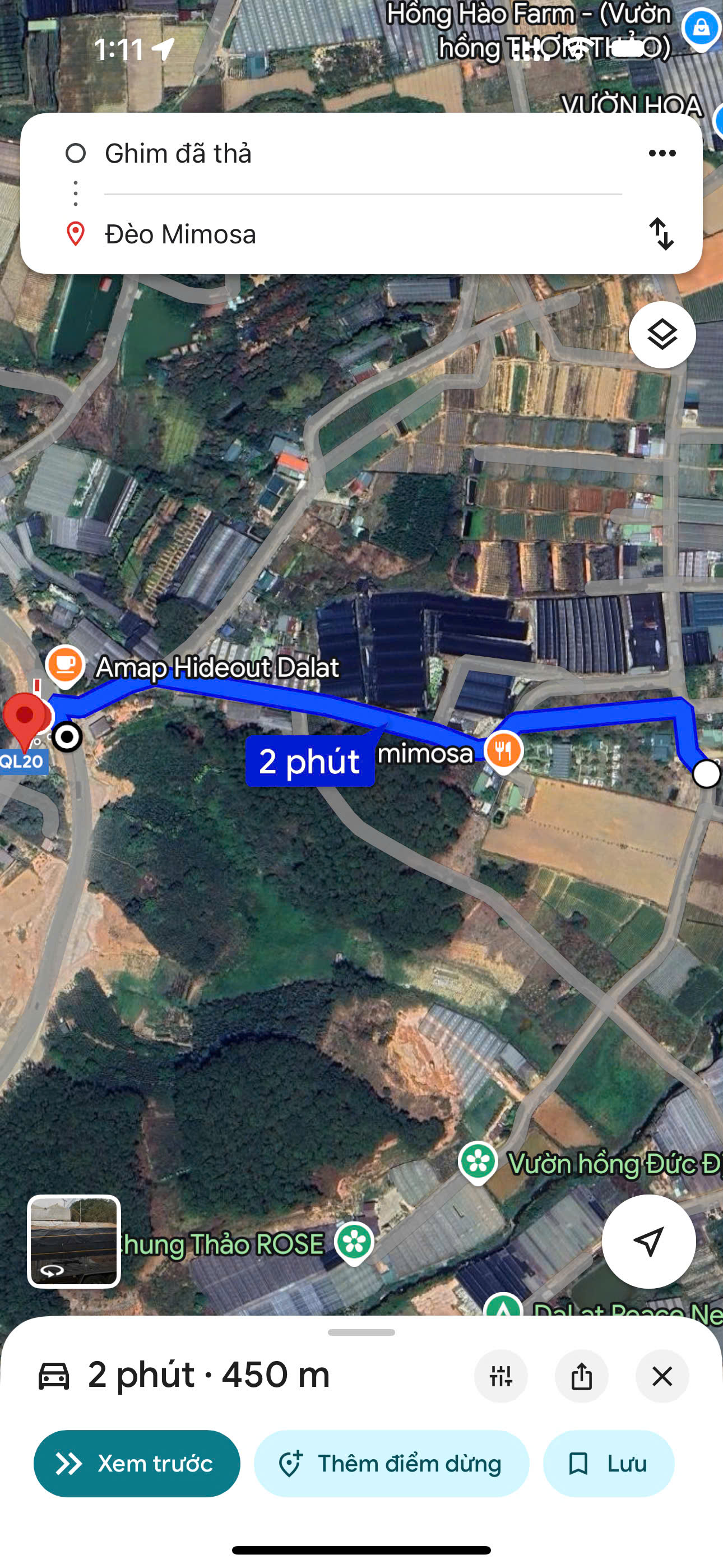The width and height of the screenshot is (723, 1568).
Task: Share these directions
Action: pyautogui.click(x=581, y=1376)
